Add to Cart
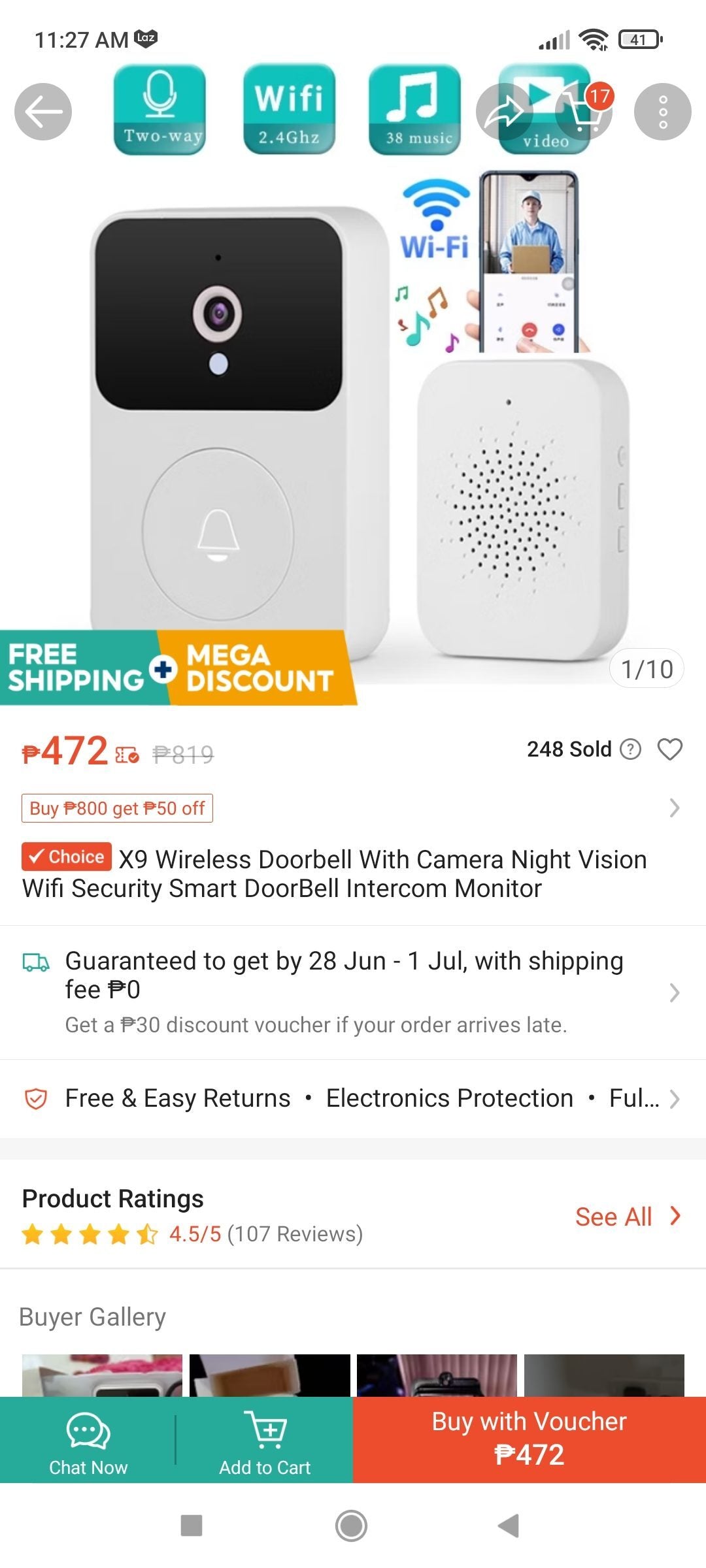Viewport: 706px width, 1568px height. (265, 1440)
